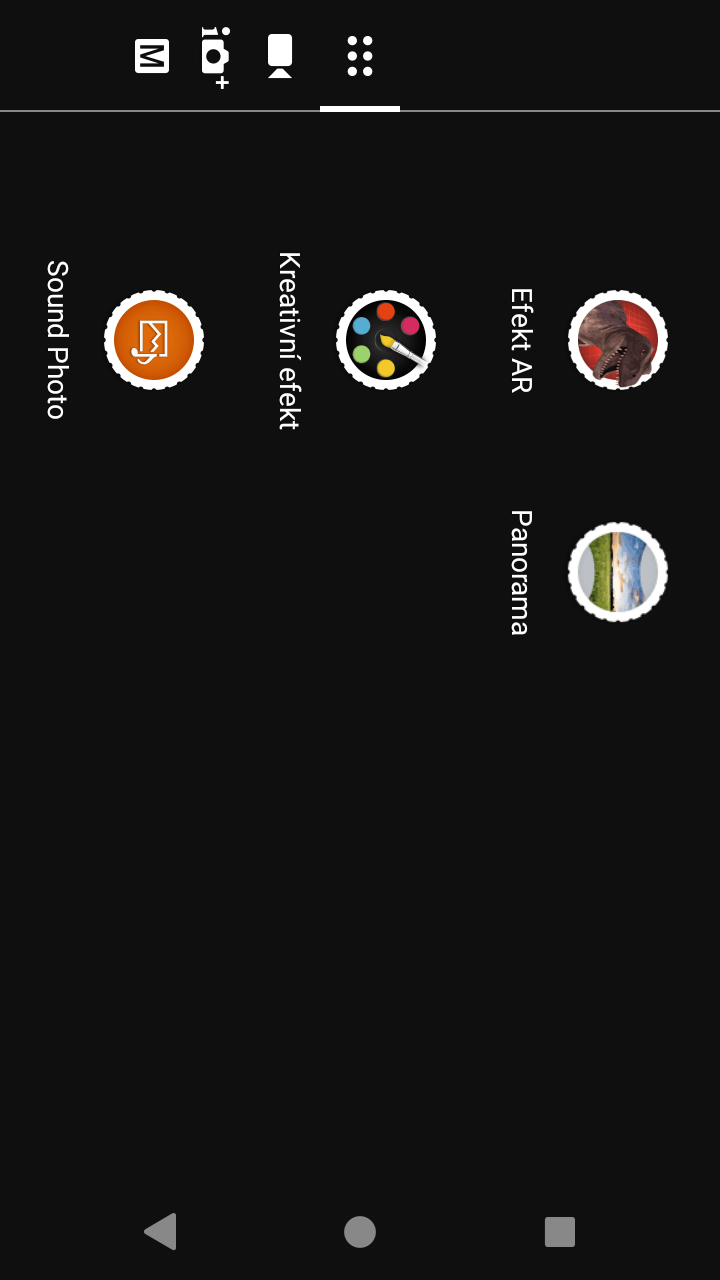The image size is (720, 1280).
Task: Select the Efekt AR dinosaur mode
Action: point(618,340)
